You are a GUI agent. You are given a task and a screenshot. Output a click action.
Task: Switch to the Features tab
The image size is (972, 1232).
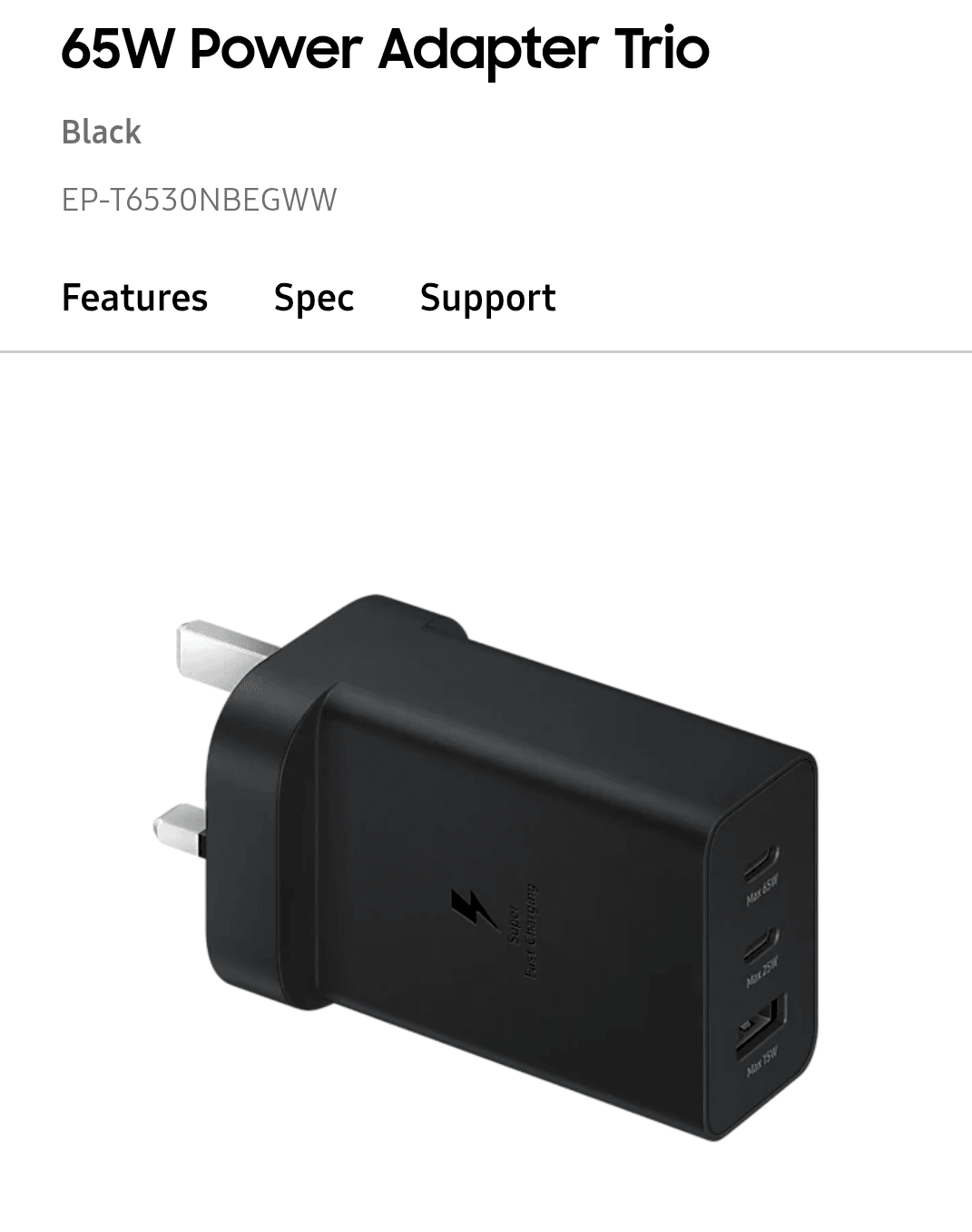coord(133,297)
